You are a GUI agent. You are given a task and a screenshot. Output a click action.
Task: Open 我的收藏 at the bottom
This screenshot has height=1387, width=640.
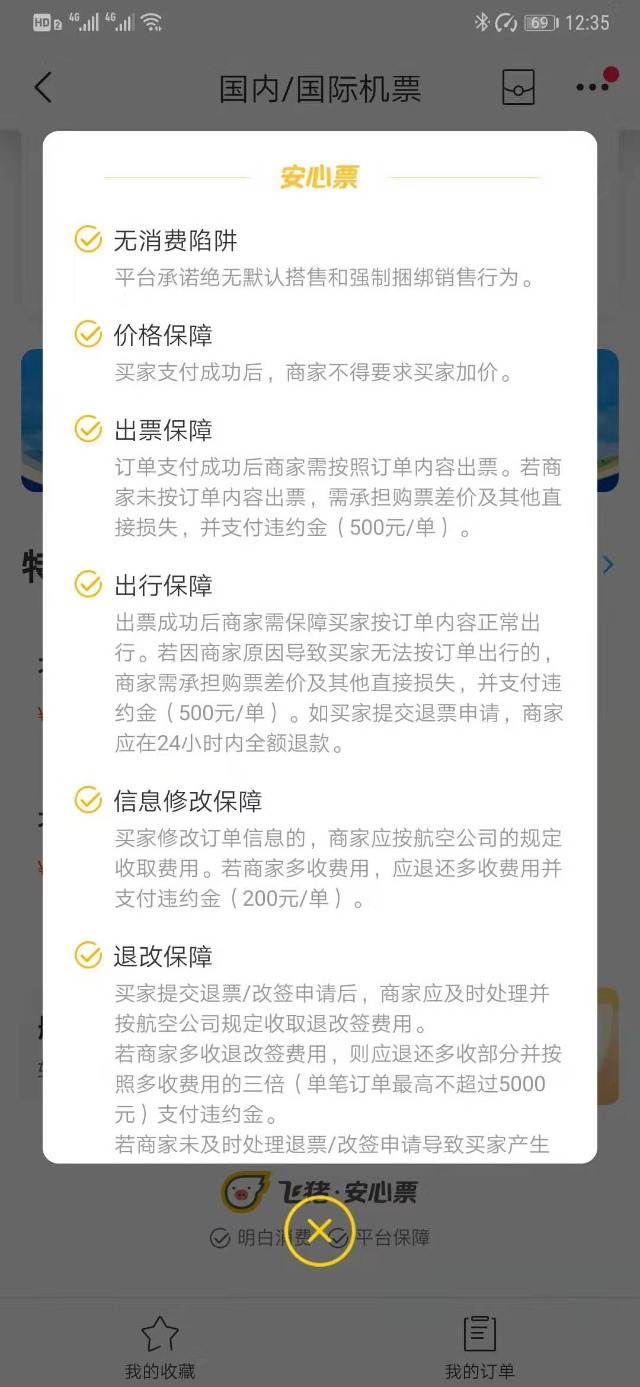coord(160,1348)
